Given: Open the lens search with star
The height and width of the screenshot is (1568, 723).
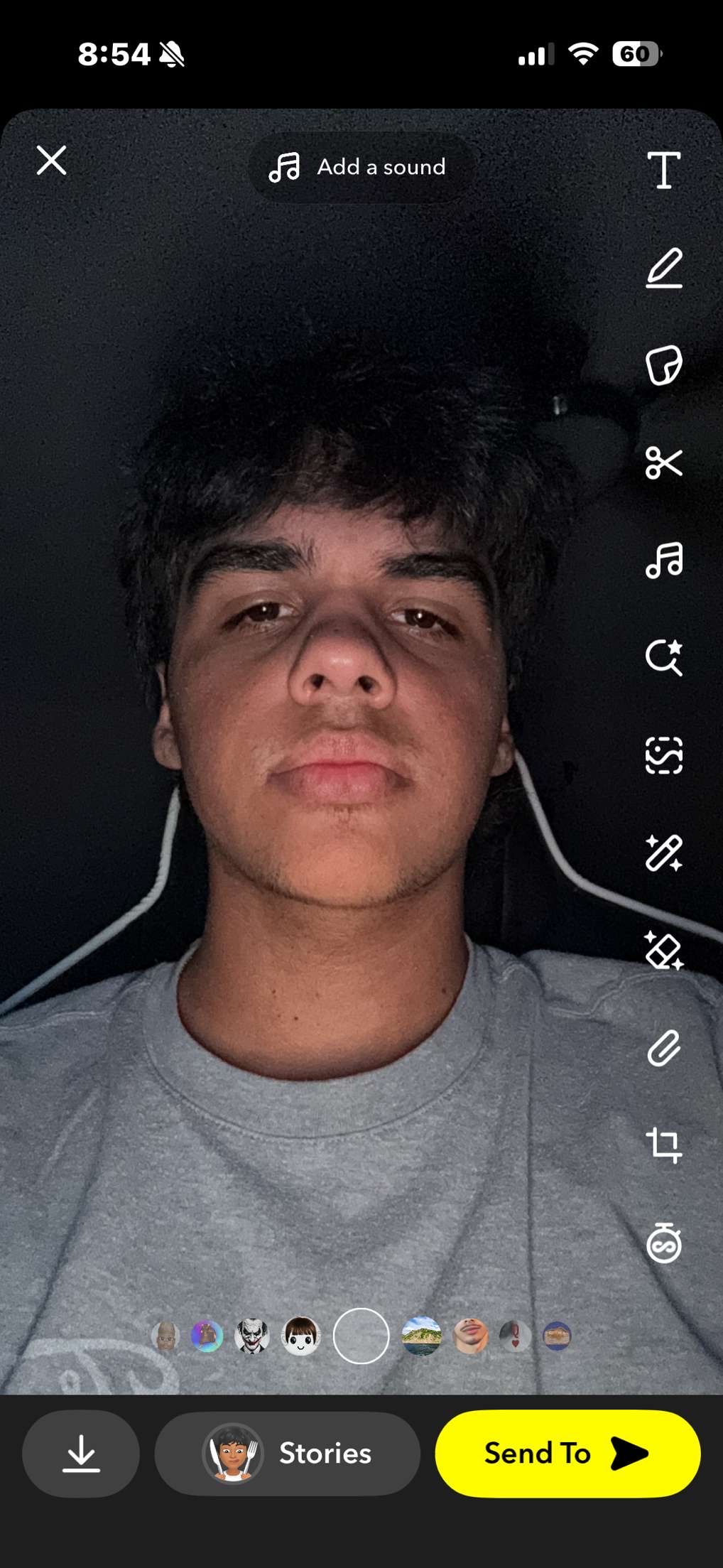Looking at the screenshot, I should tap(663, 657).
